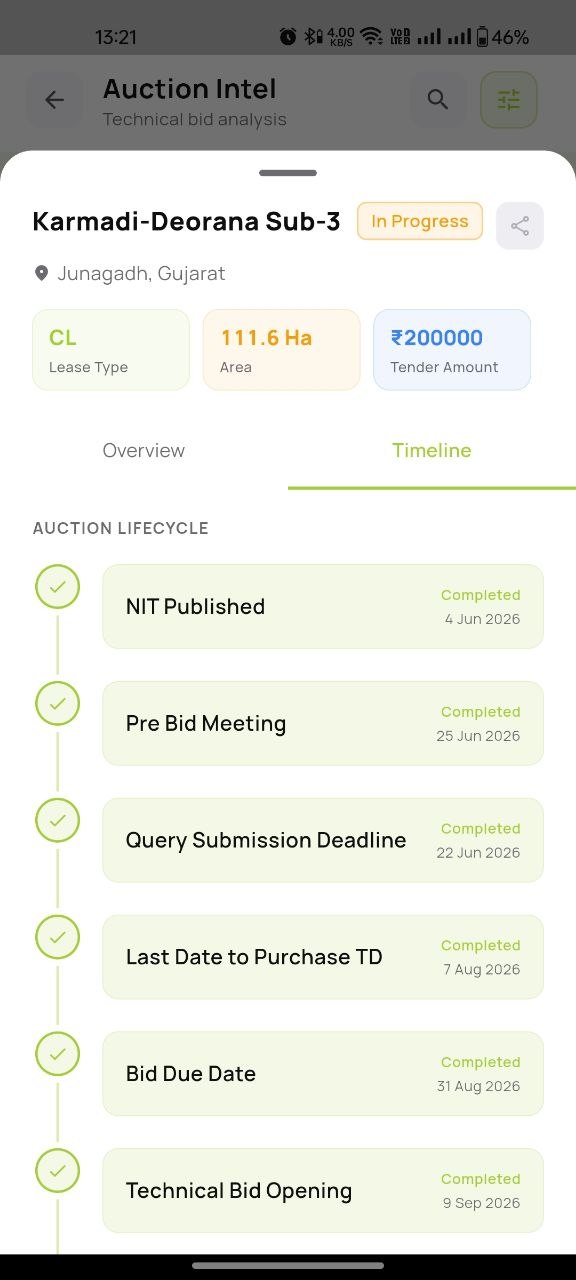Screen dimensions: 576x1280
Task: Open the filter settings icon
Action: pos(509,100)
